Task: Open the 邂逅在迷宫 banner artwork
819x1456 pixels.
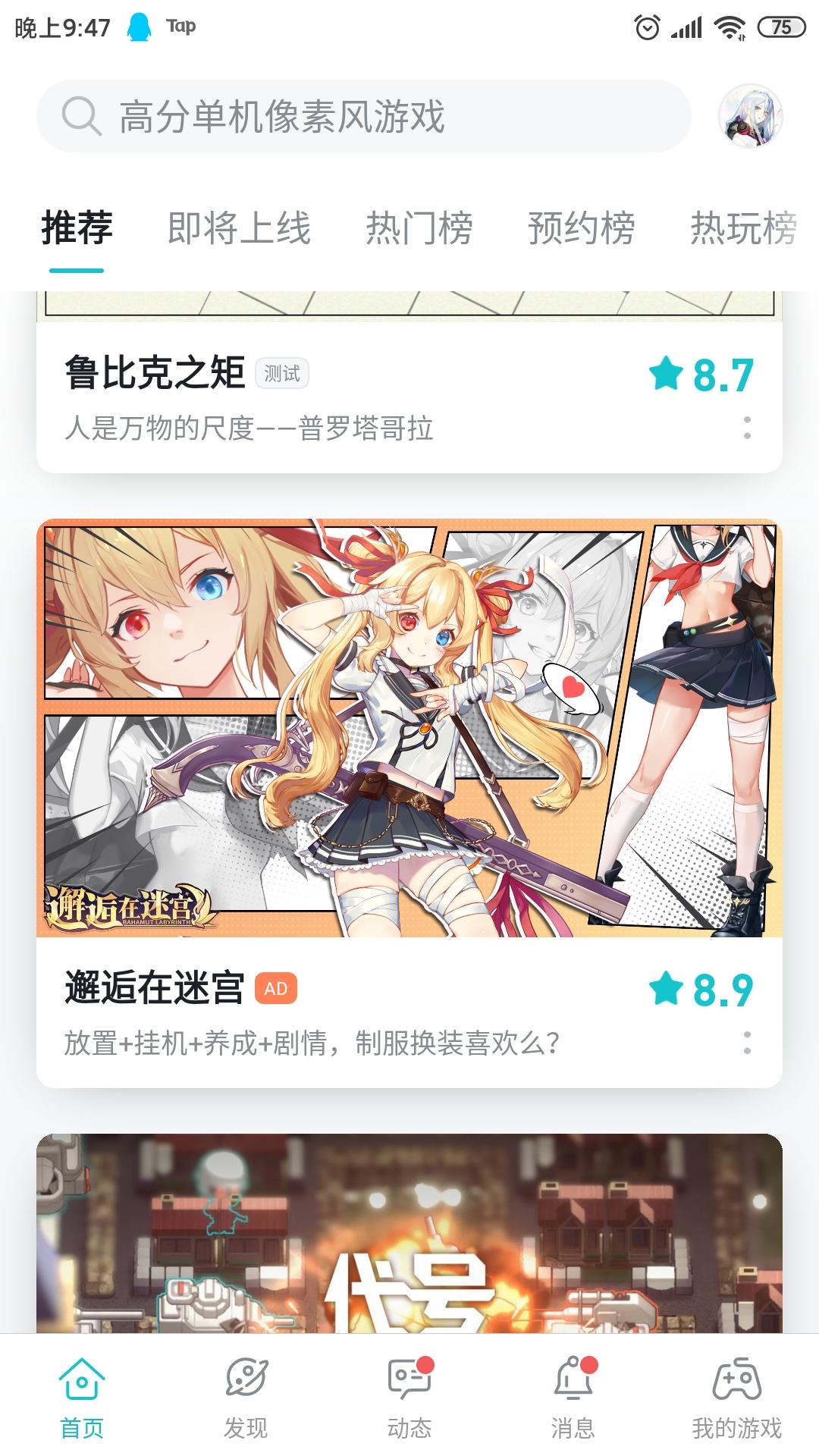Action: pos(409,728)
